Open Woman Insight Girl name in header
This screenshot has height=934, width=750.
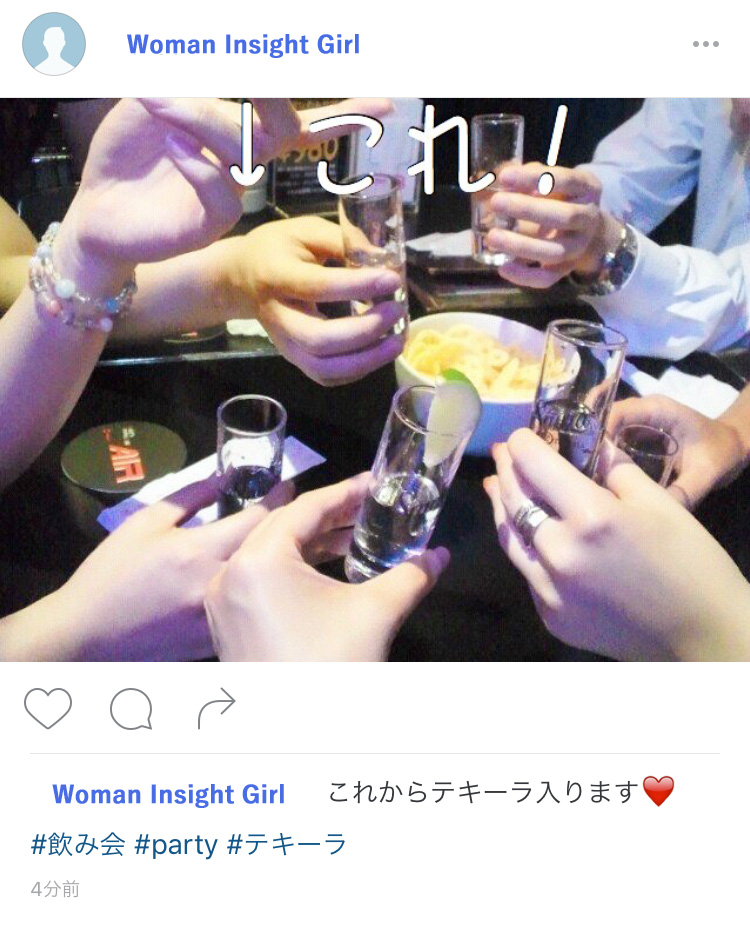point(243,45)
